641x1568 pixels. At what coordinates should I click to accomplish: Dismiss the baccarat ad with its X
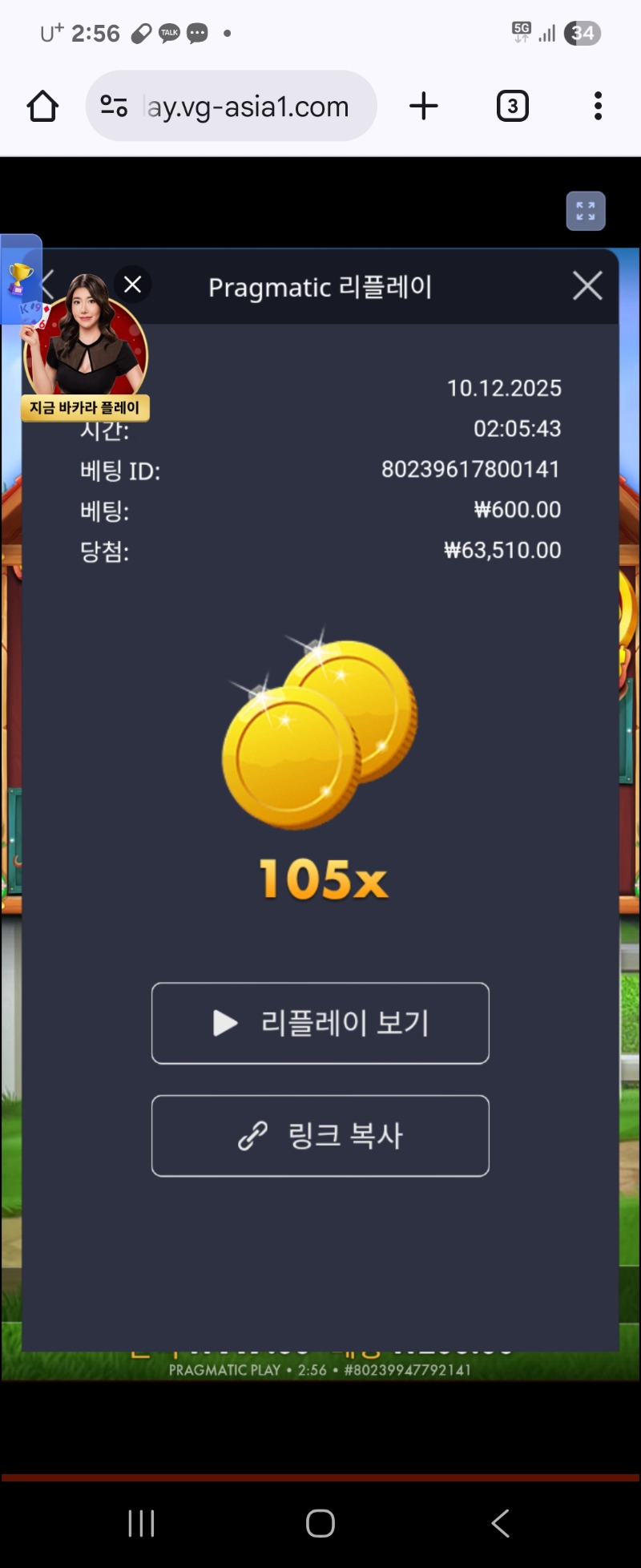(x=132, y=284)
